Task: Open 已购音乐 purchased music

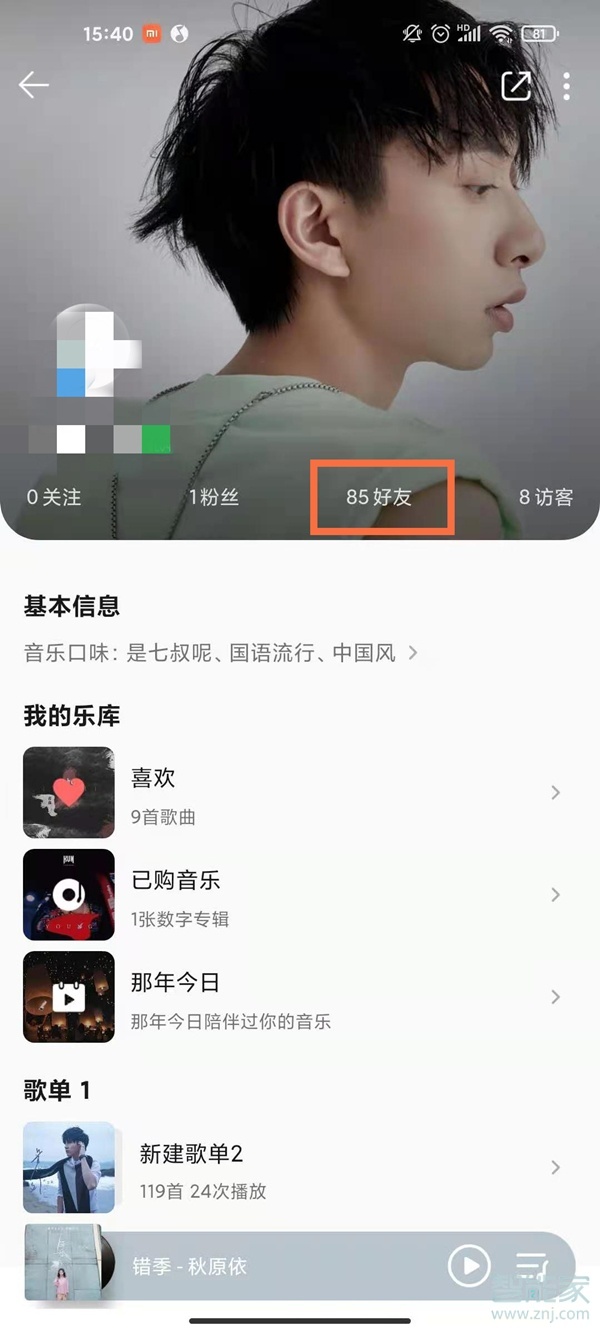Action: pyautogui.click(x=300, y=895)
